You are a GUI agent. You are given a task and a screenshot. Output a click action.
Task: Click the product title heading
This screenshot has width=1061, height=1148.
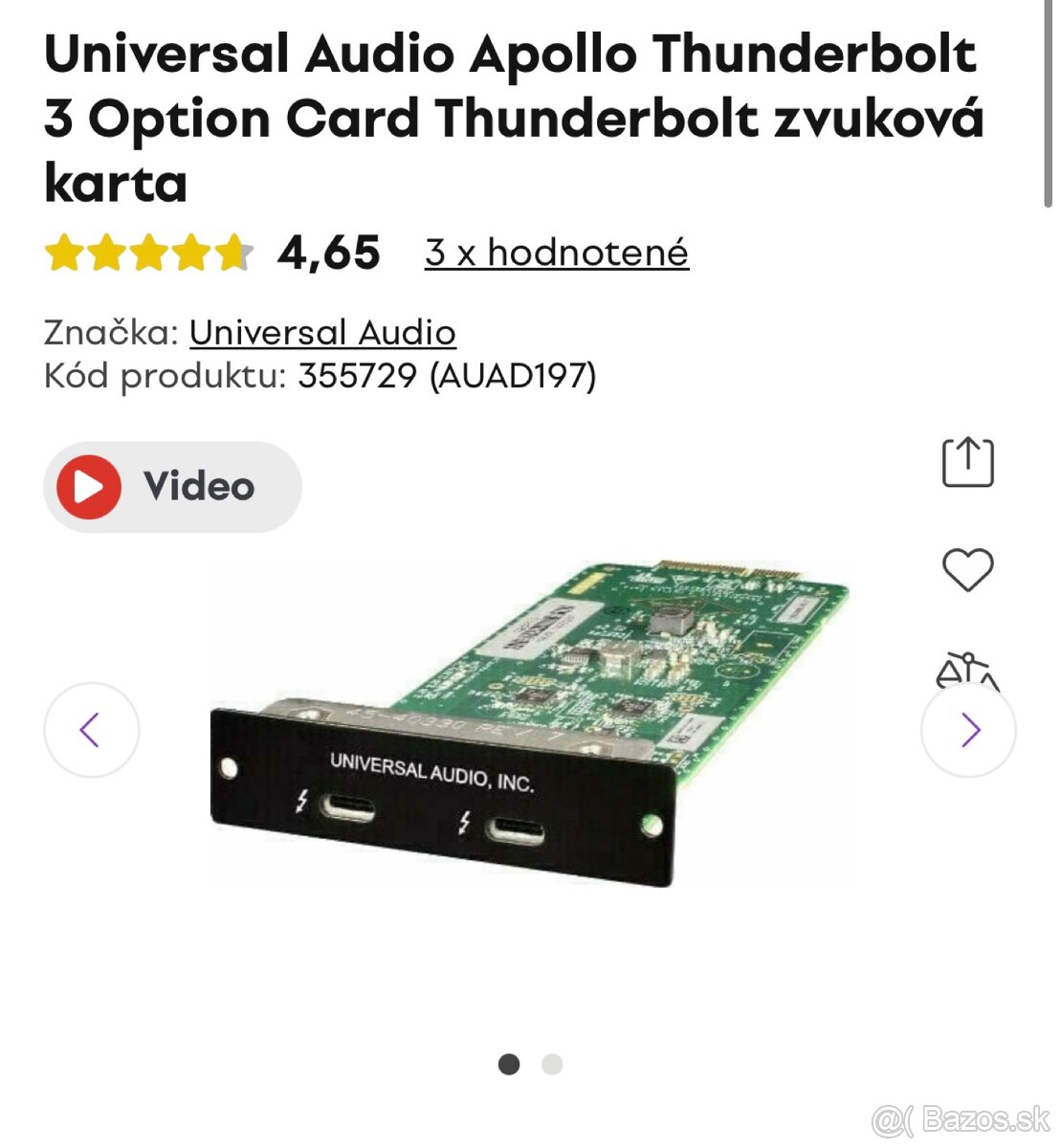[511, 117]
